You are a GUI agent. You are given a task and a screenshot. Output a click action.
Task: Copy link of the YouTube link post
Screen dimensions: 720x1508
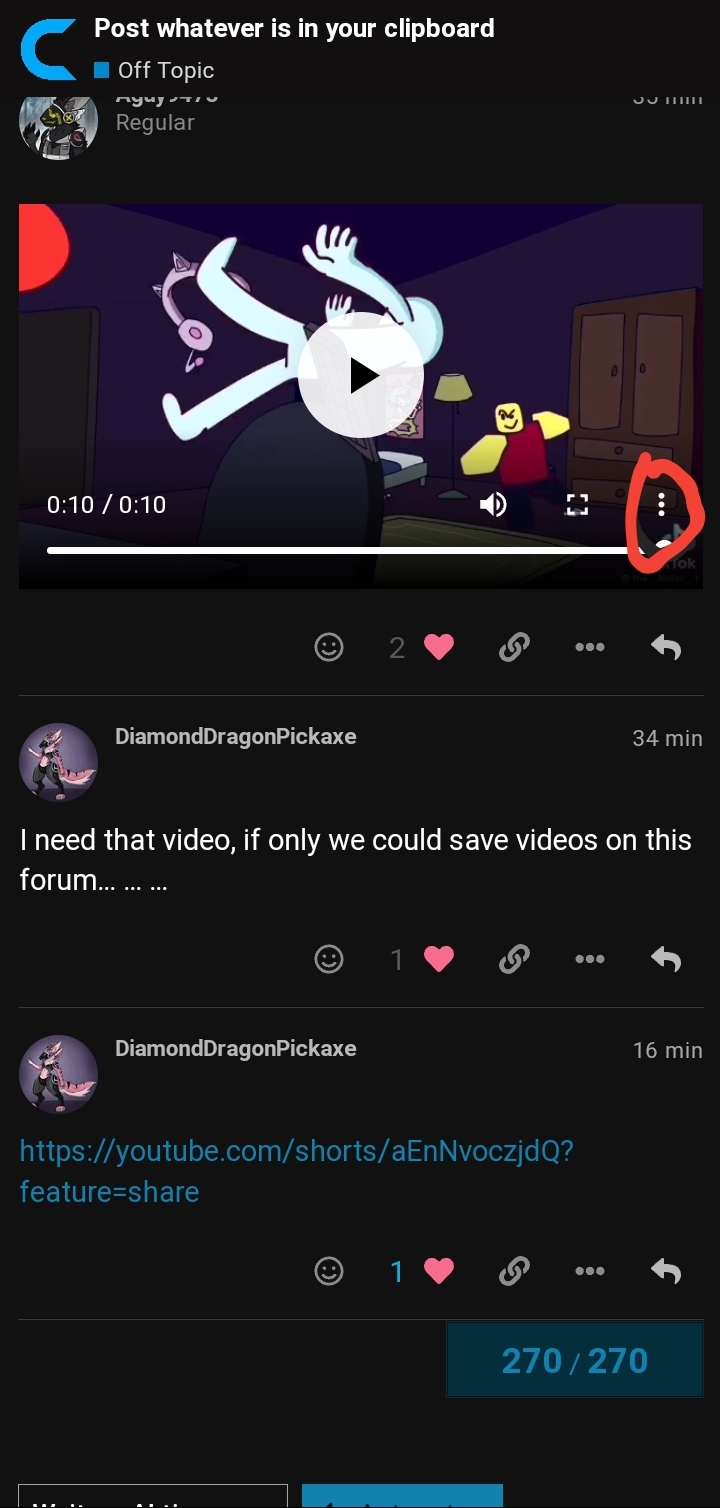(x=513, y=1271)
